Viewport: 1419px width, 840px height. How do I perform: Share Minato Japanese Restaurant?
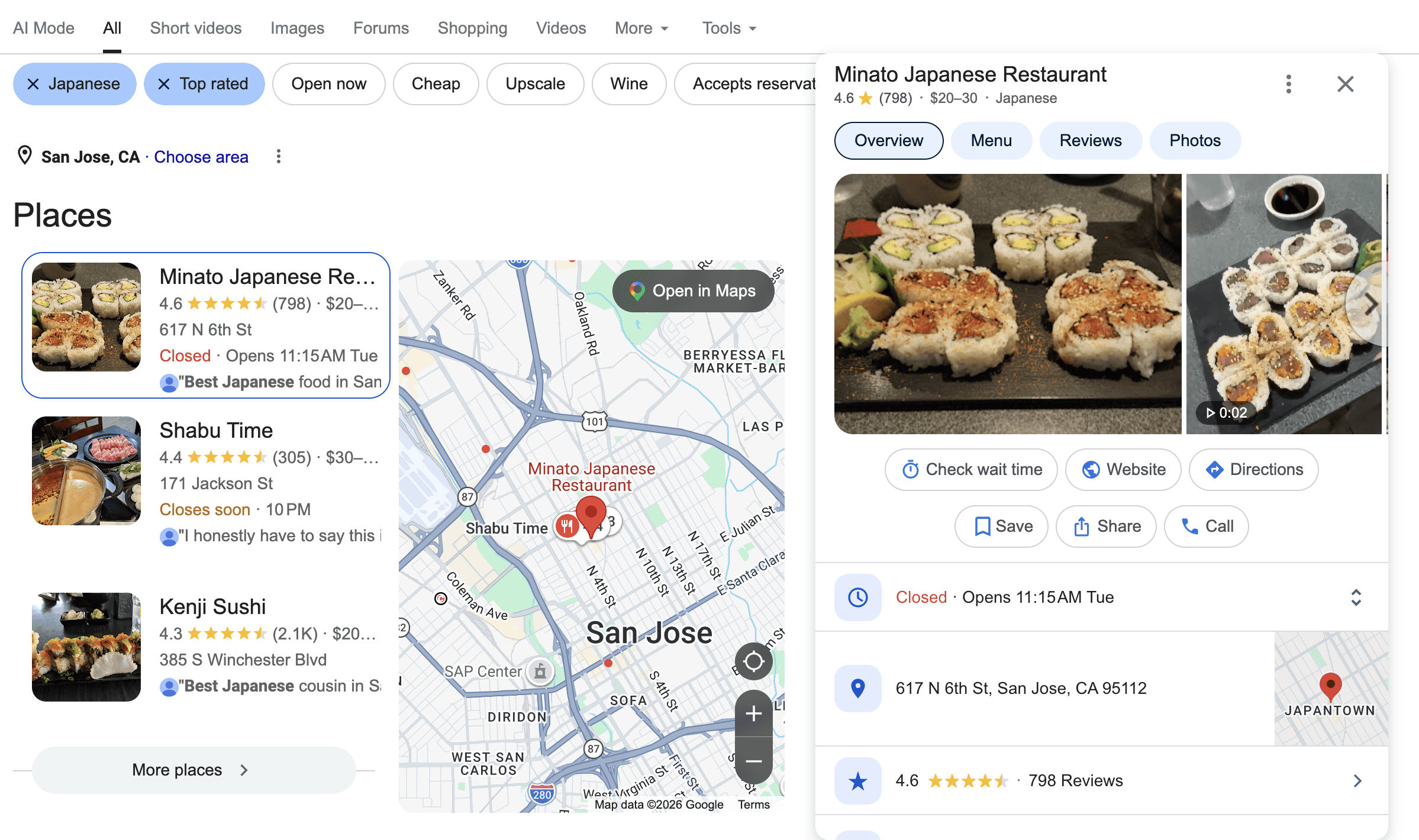point(1106,526)
